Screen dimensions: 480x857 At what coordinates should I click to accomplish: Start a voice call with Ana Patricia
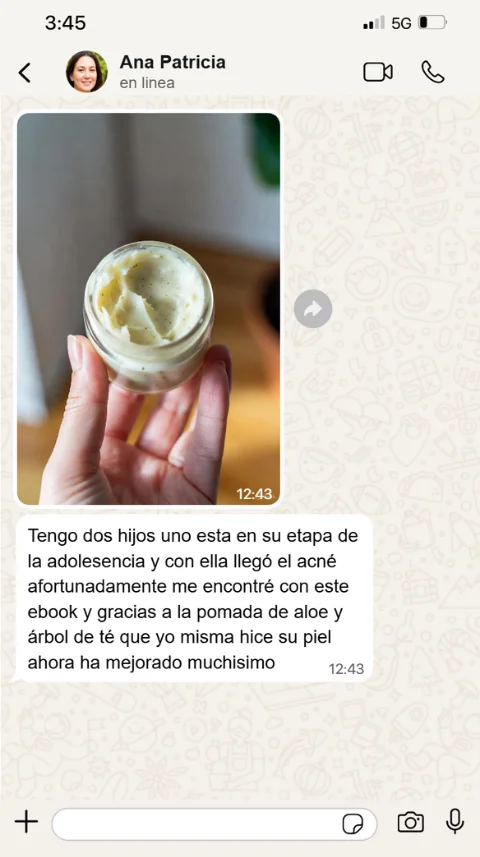coord(432,72)
